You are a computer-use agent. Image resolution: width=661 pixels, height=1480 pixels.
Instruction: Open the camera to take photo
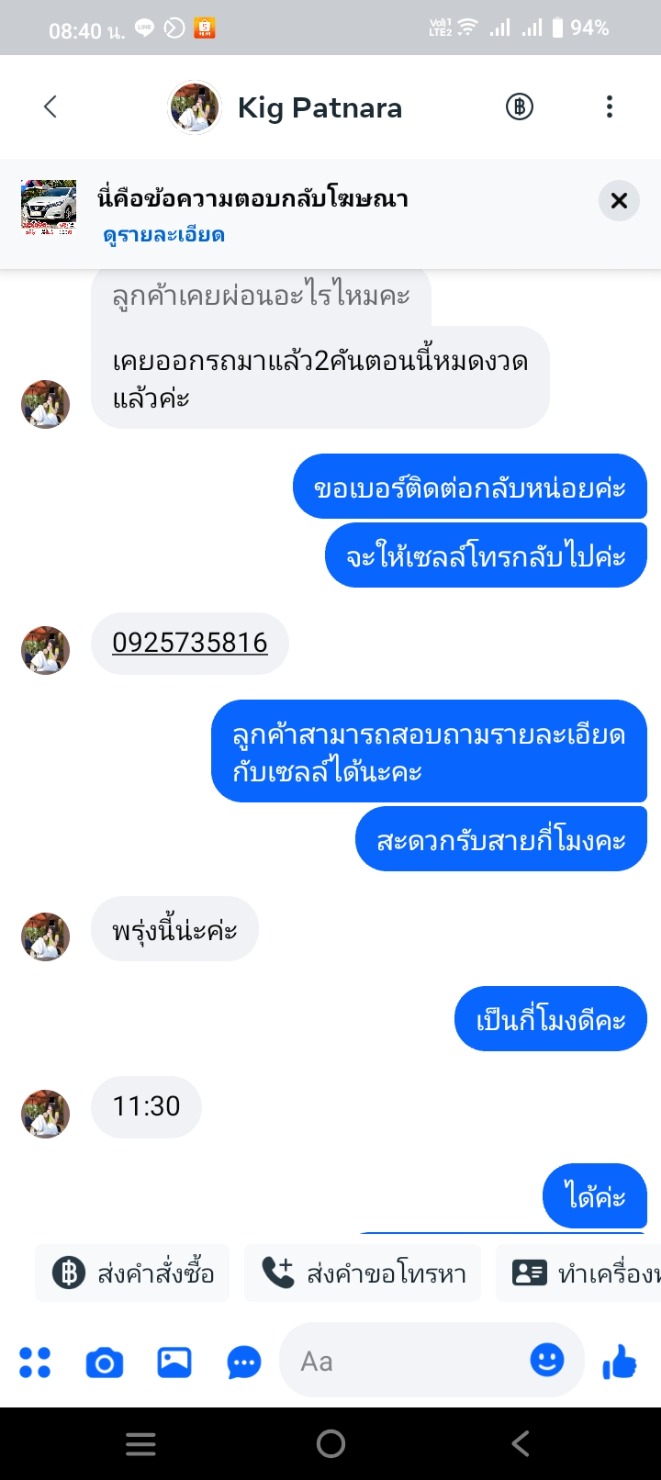point(104,1362)
